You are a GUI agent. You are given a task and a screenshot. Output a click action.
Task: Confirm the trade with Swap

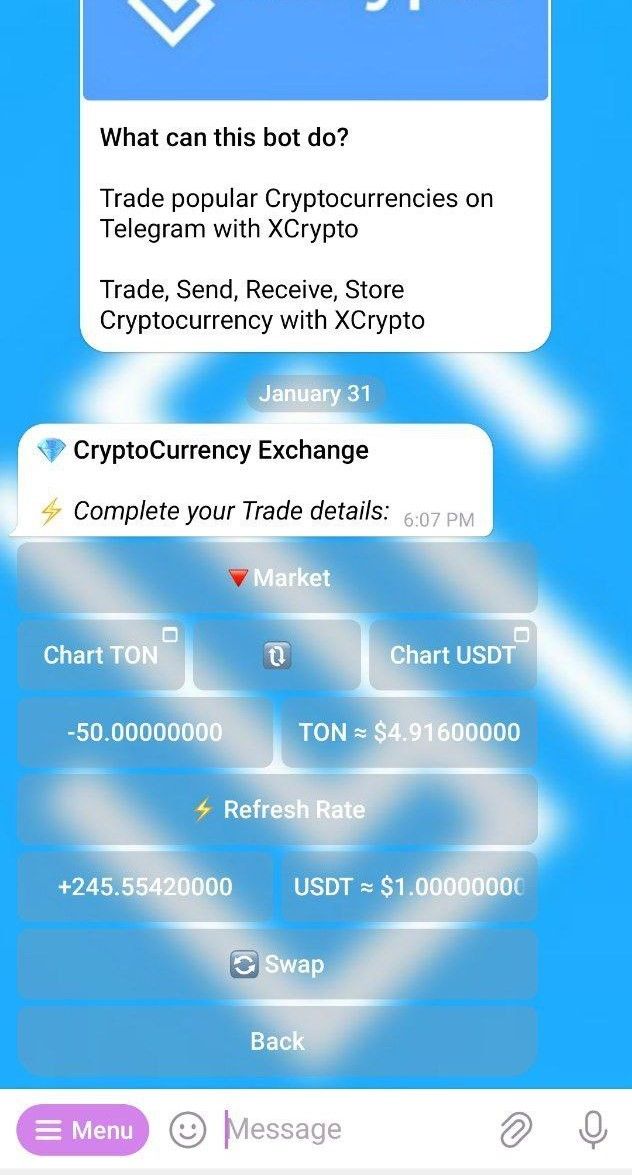pos(277,965)
